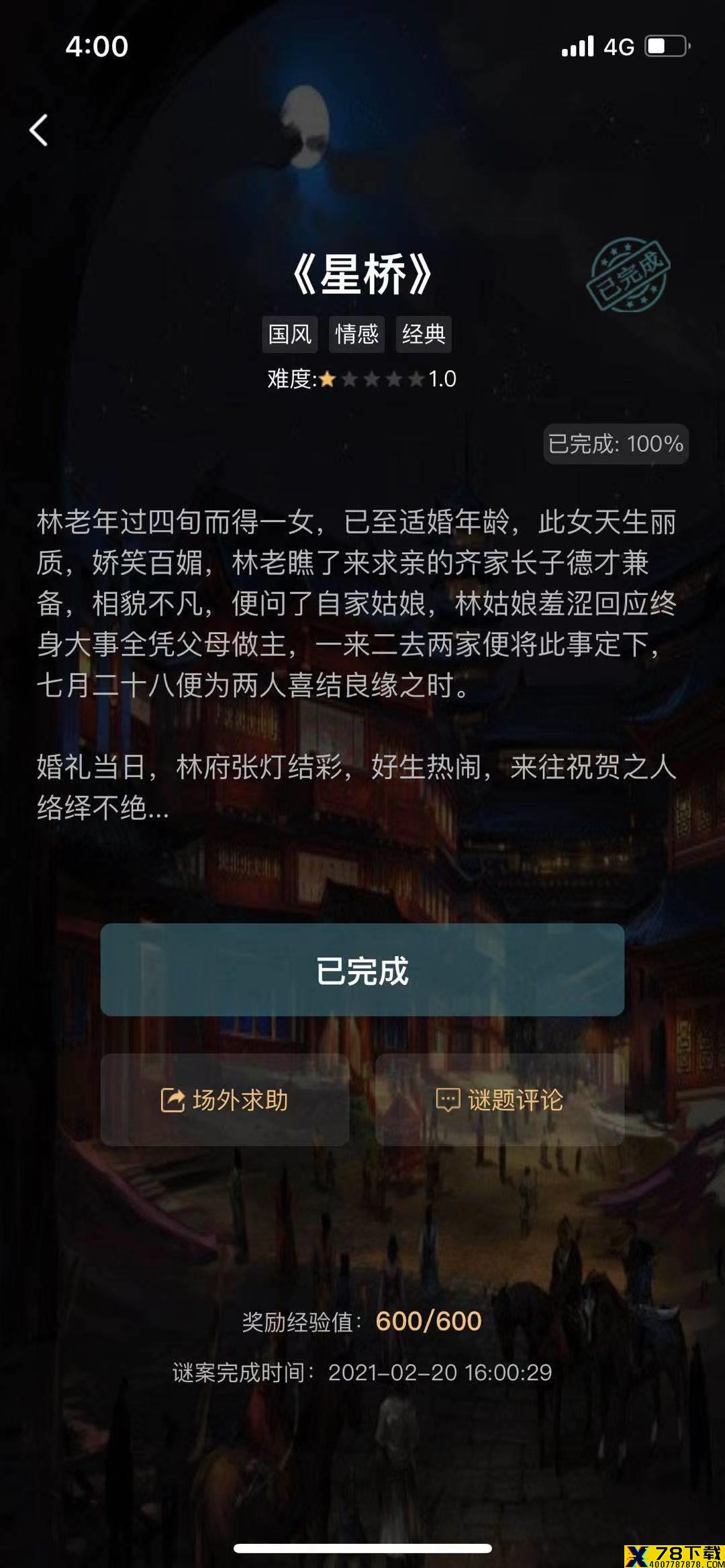725x1568 pixels.
Task: Go back using the arrow icon
Action: click(x=39, y=130)
